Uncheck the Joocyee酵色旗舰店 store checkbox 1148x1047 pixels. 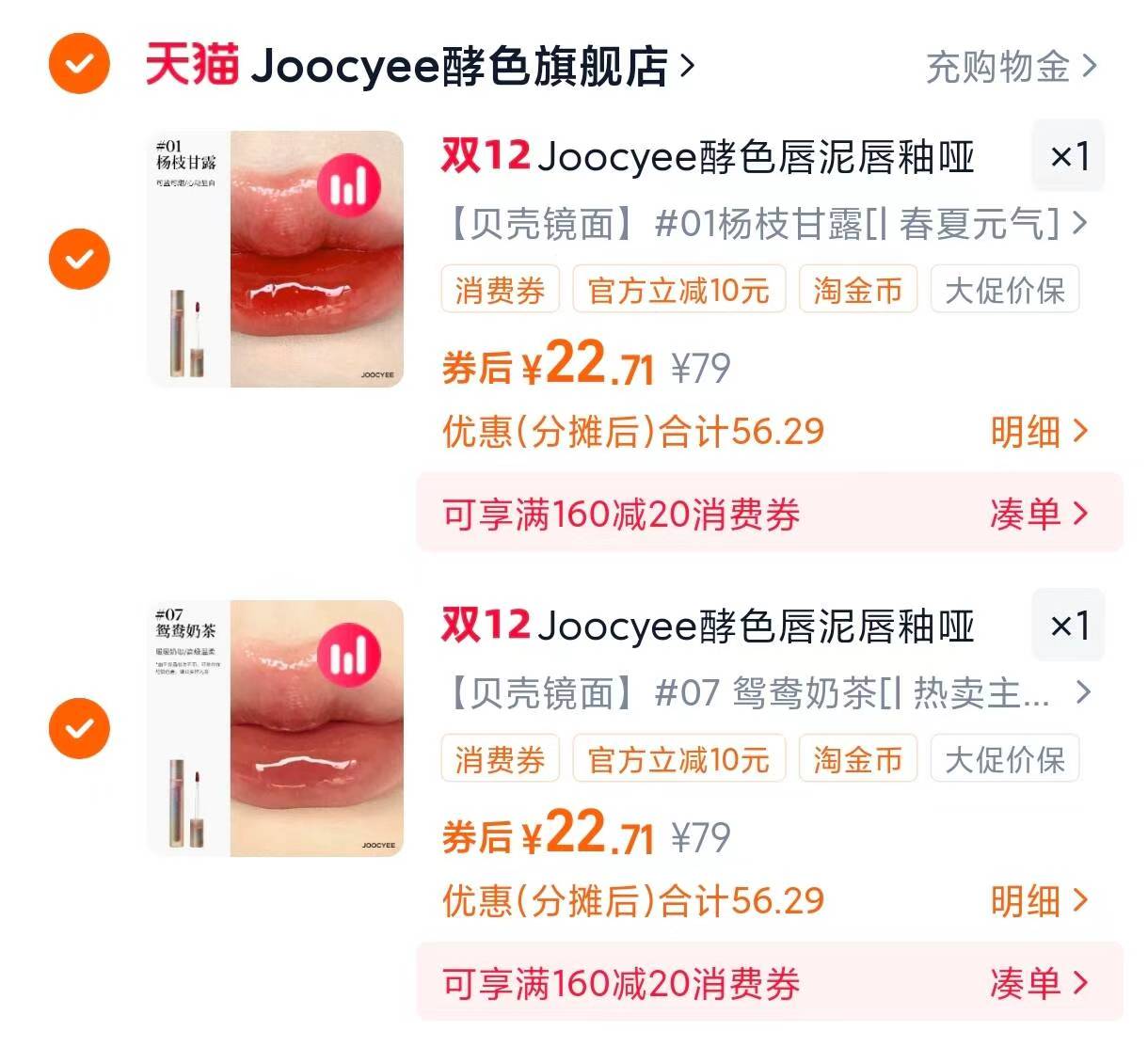pos(79,64)
